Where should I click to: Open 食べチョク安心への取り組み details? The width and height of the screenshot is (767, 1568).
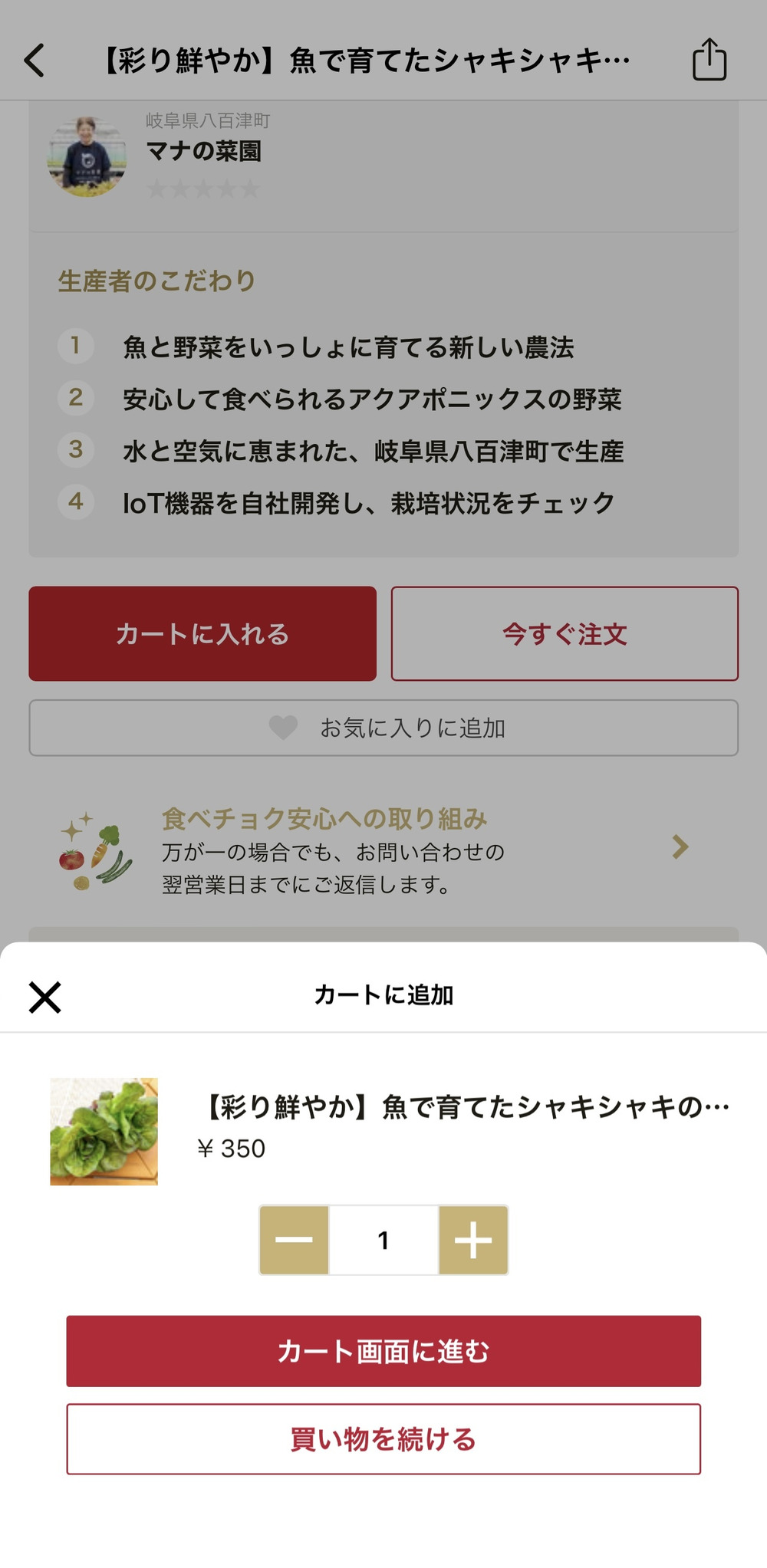click(x=383, y=850)
